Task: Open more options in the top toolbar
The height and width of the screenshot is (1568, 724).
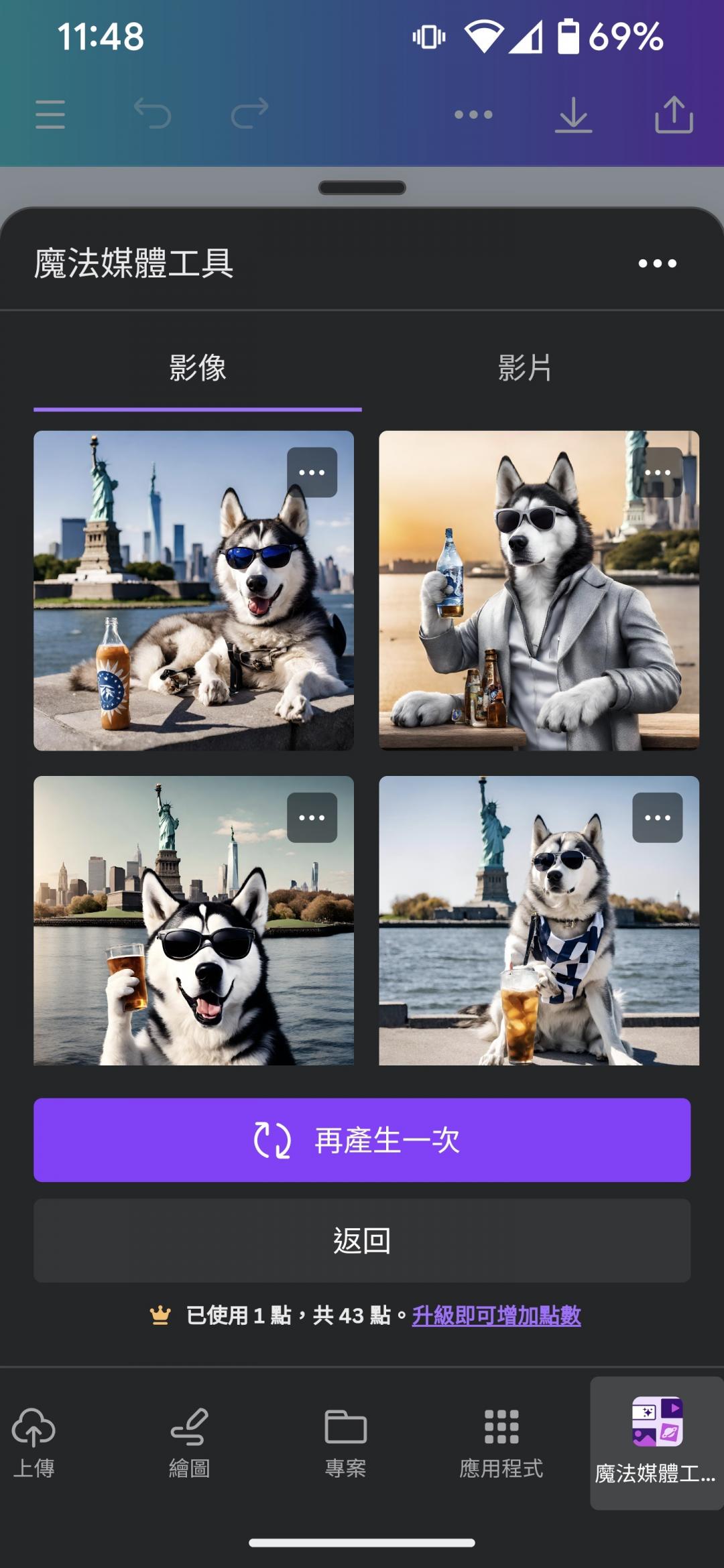Action: pyautogui.click(x=475, y=114)
